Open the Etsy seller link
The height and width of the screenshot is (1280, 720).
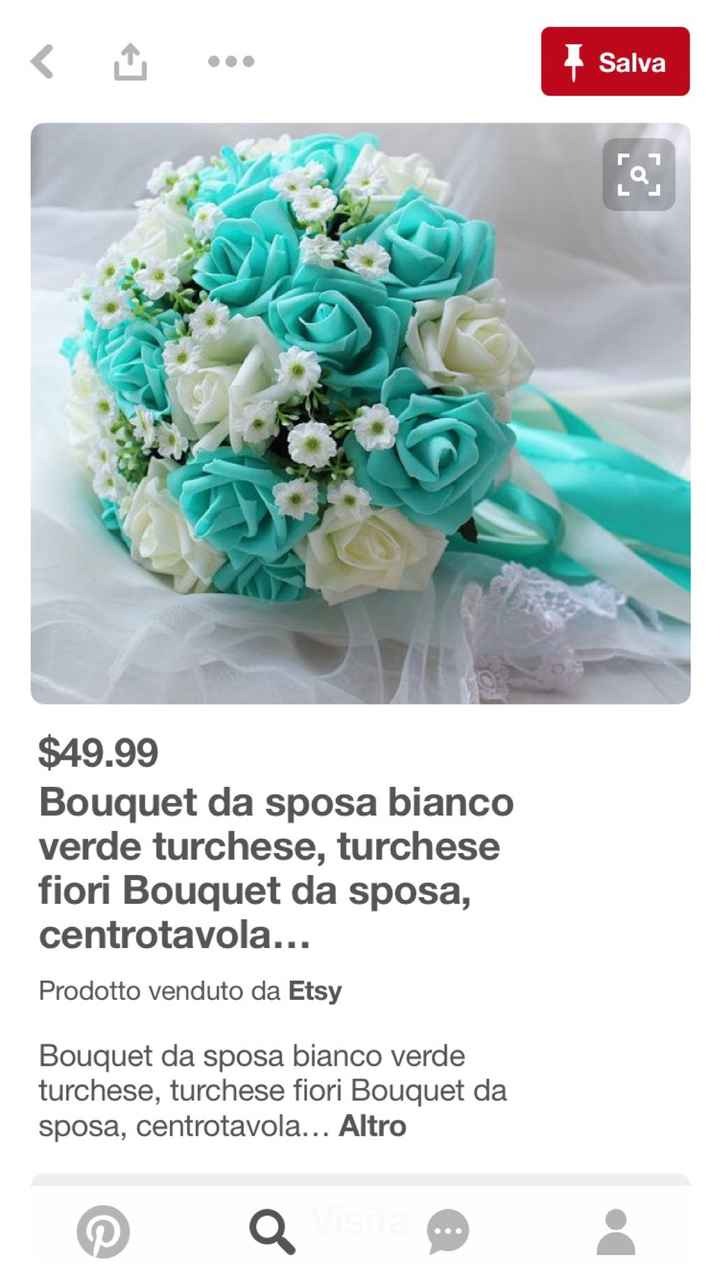click(315, 991)
